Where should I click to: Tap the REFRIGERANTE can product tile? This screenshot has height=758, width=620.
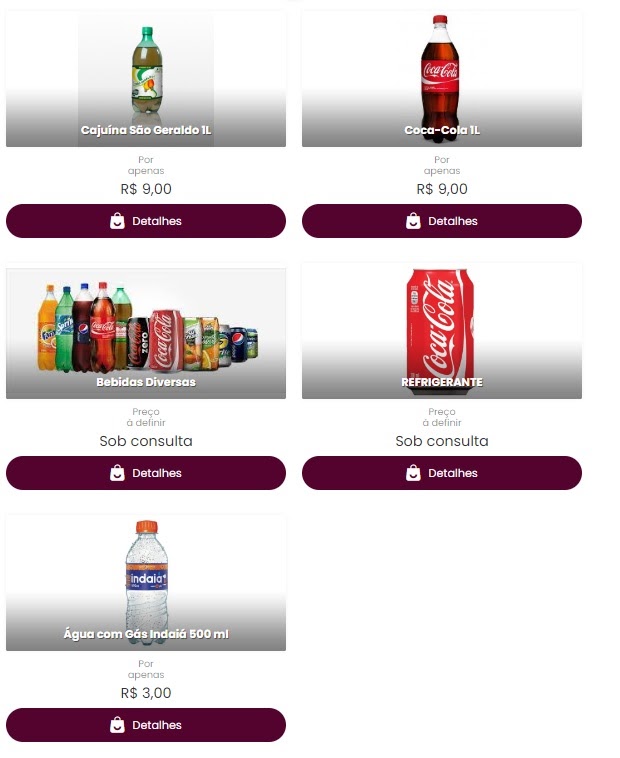click(x=441, y=332)
